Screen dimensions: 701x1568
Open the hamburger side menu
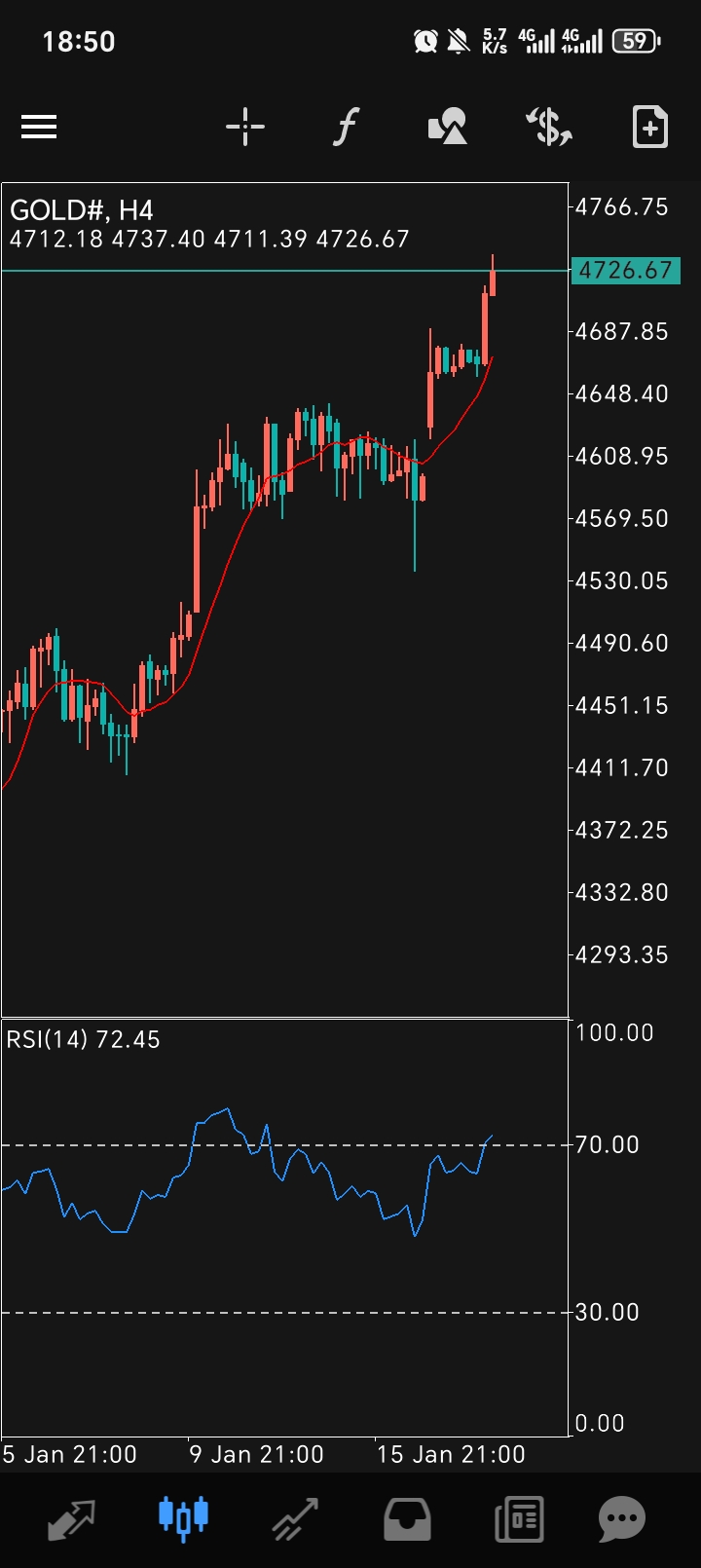(x=39, y=127)
